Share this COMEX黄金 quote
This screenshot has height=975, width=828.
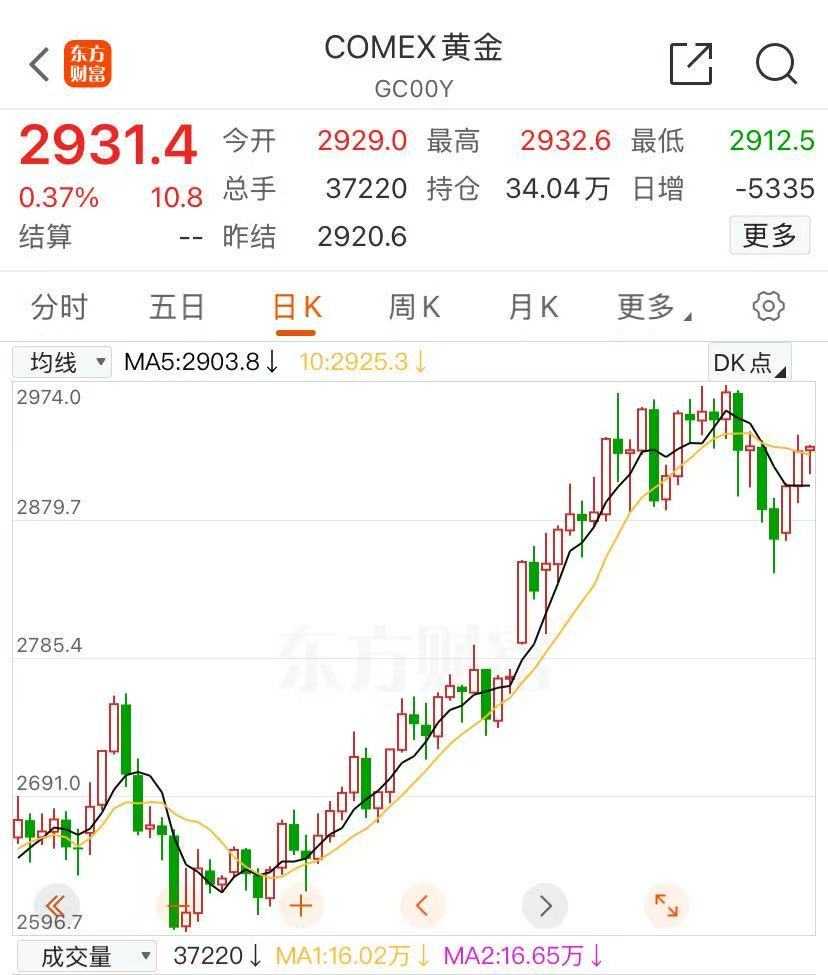(x=690, y=65)
